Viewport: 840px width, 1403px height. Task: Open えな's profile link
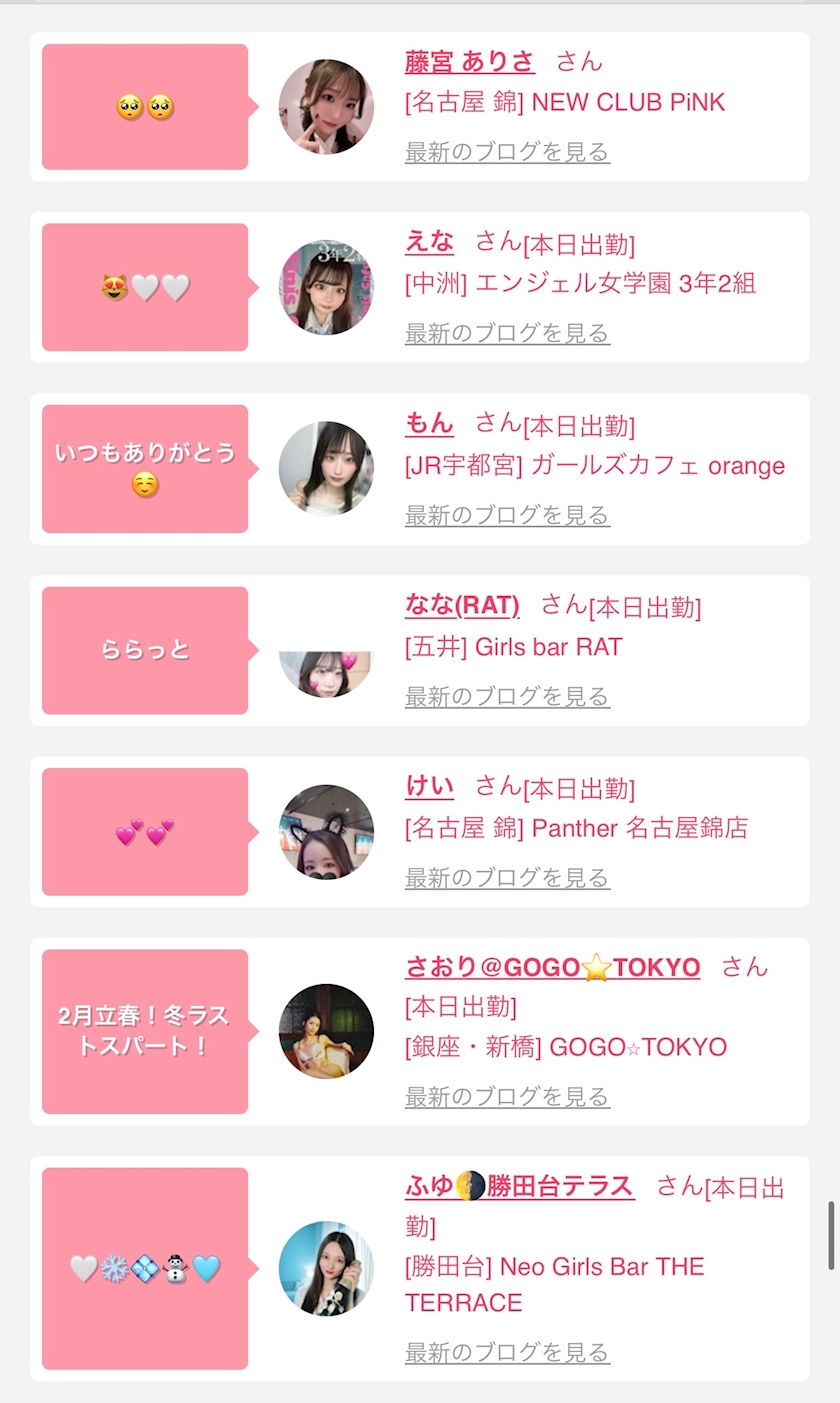429,242
